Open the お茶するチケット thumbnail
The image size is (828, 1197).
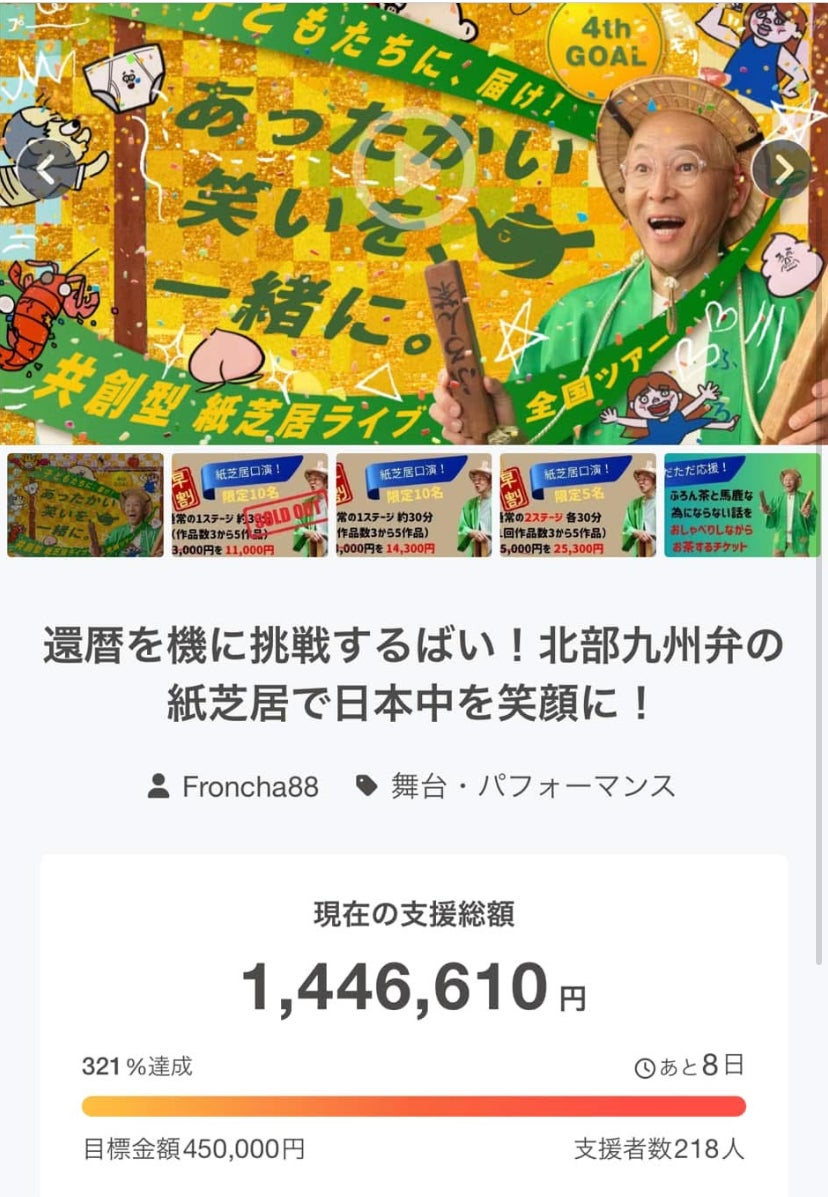pos(741,505)
